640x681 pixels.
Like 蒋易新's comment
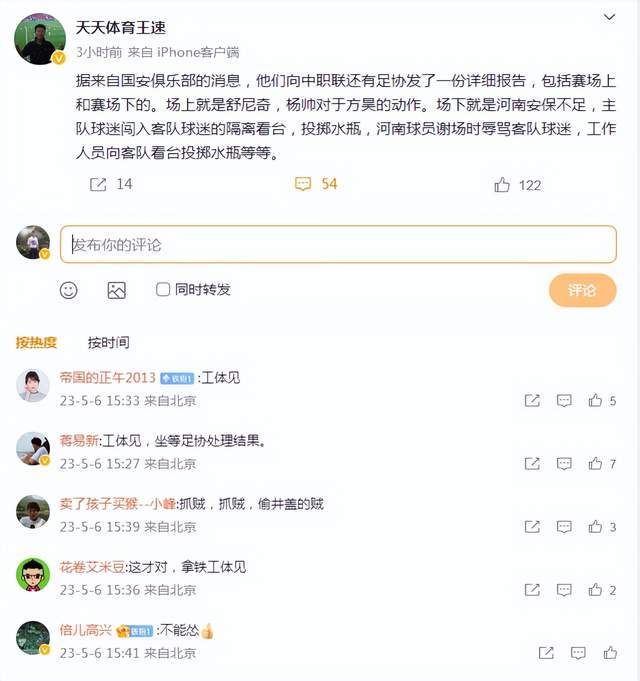click(x=596, y=463)
